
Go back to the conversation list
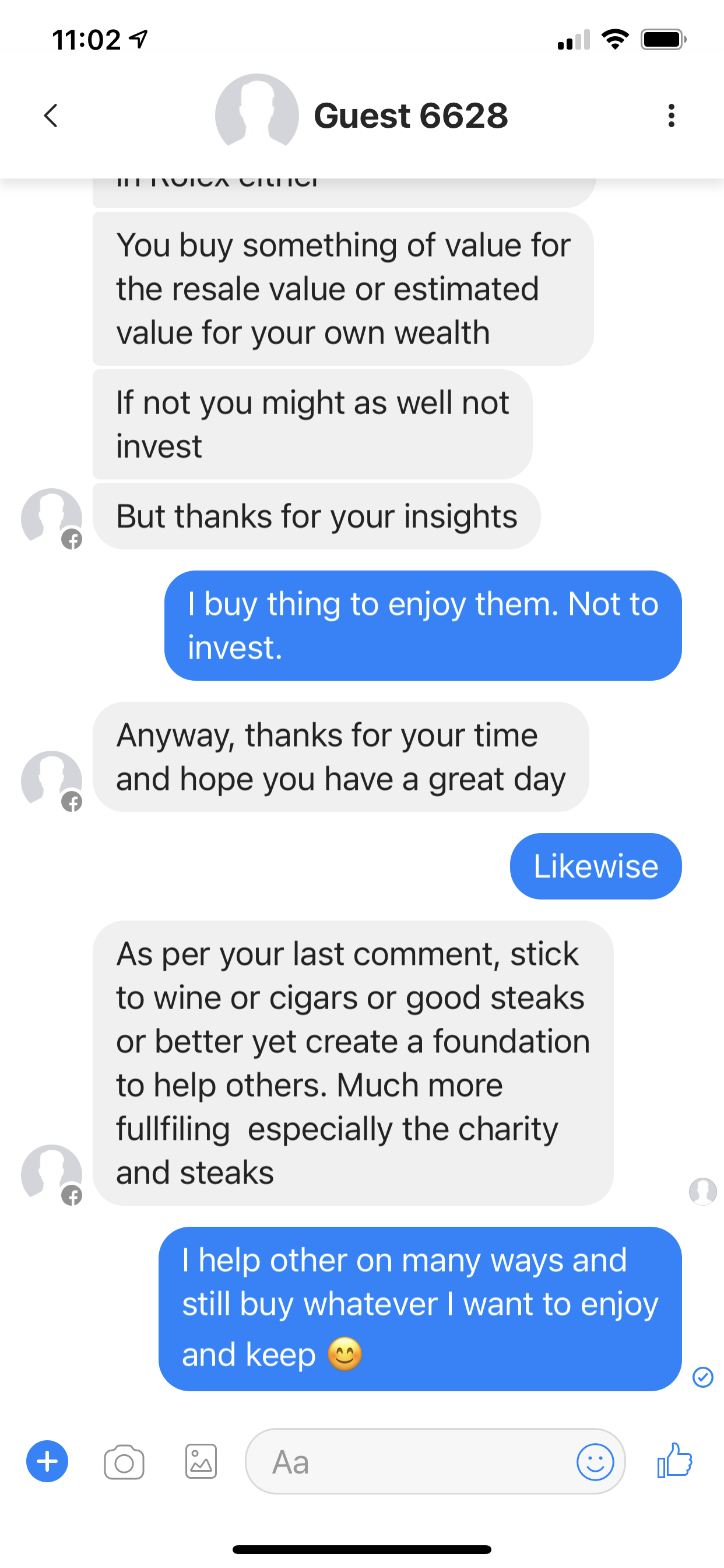51,116
